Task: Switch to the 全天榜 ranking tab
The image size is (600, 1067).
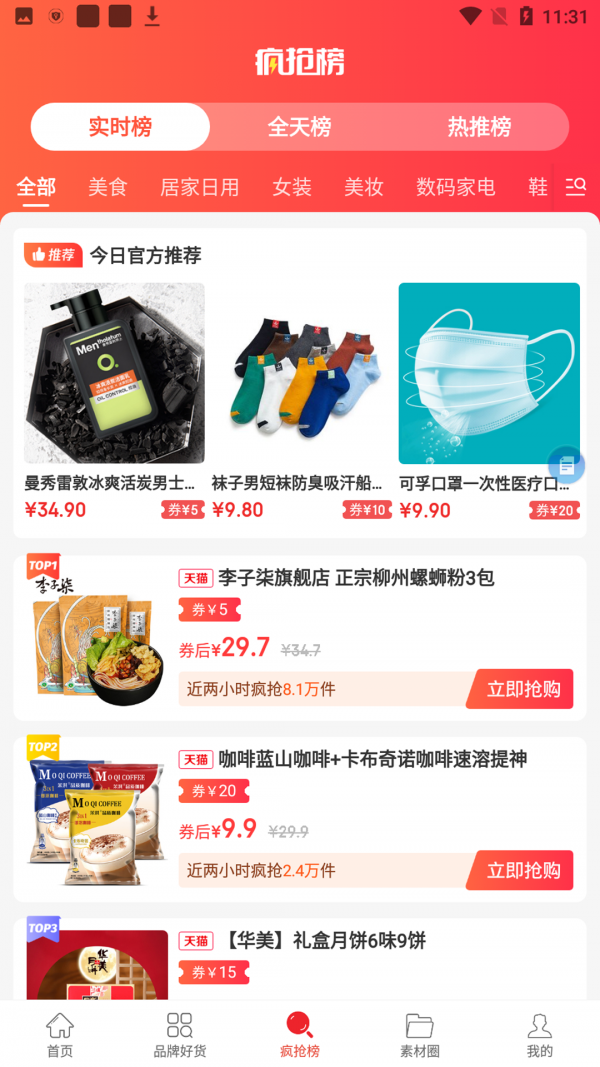Action: pos(299,127)
